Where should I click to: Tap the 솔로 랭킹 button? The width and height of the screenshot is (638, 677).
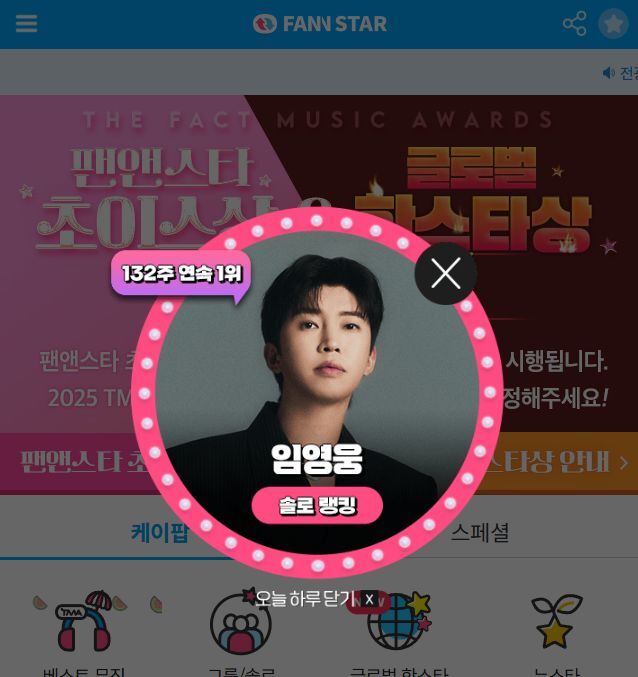click(317, 506)
